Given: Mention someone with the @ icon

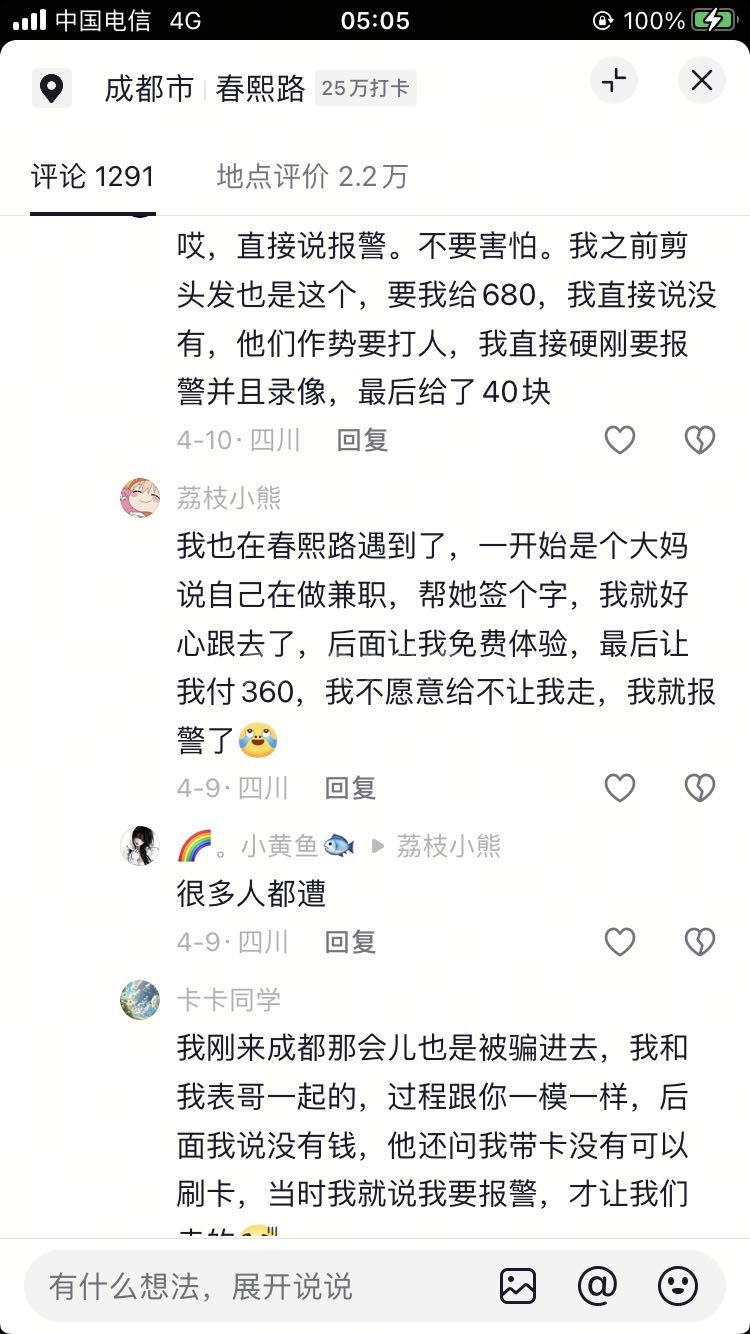Looking at the screenshot, I should pos(597,1286).
